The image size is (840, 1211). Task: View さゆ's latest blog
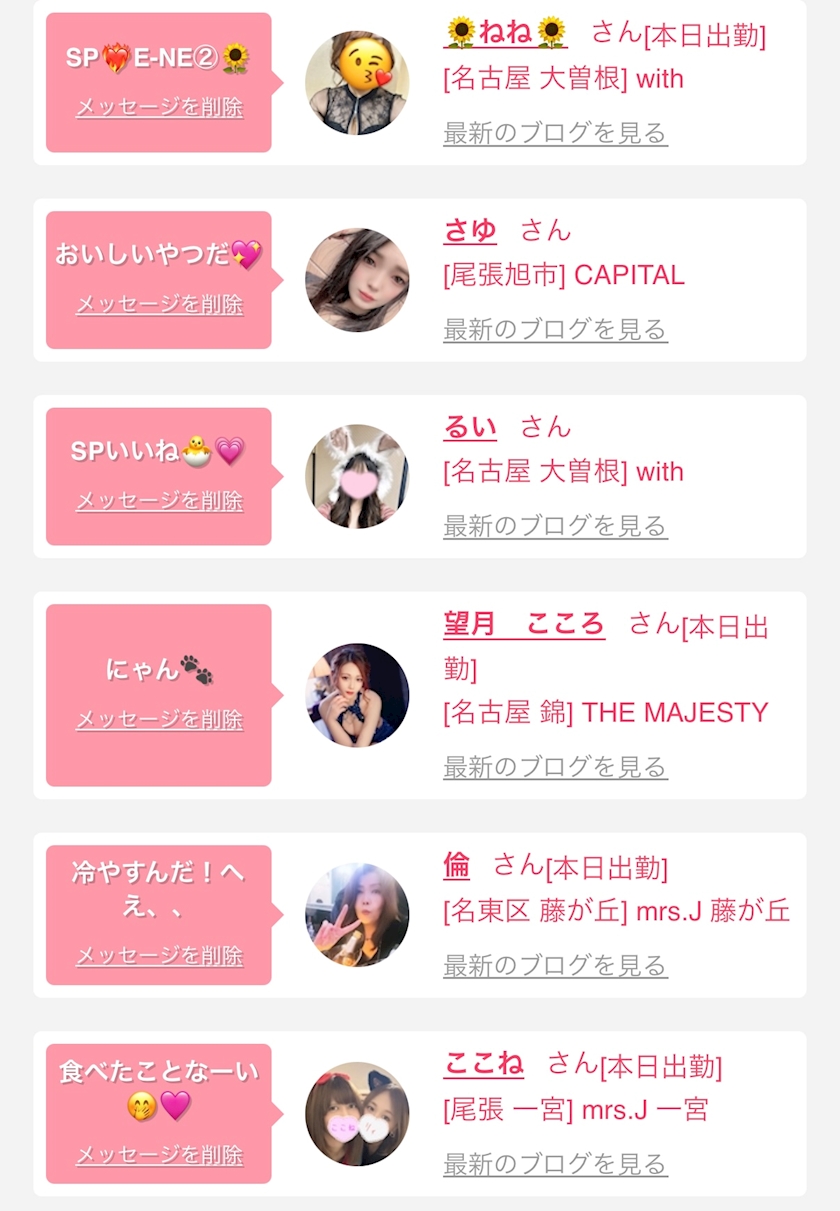[555, 329]
